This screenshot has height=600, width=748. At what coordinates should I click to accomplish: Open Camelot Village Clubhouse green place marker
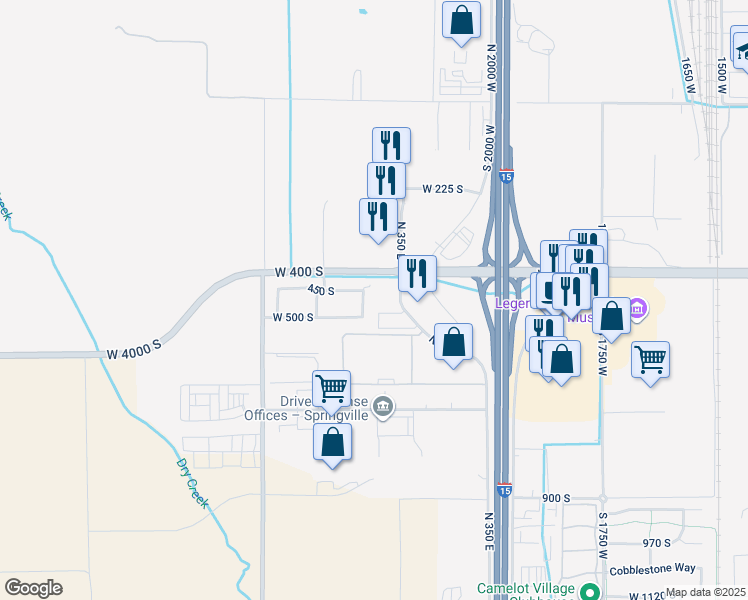(x=590, y=592)
